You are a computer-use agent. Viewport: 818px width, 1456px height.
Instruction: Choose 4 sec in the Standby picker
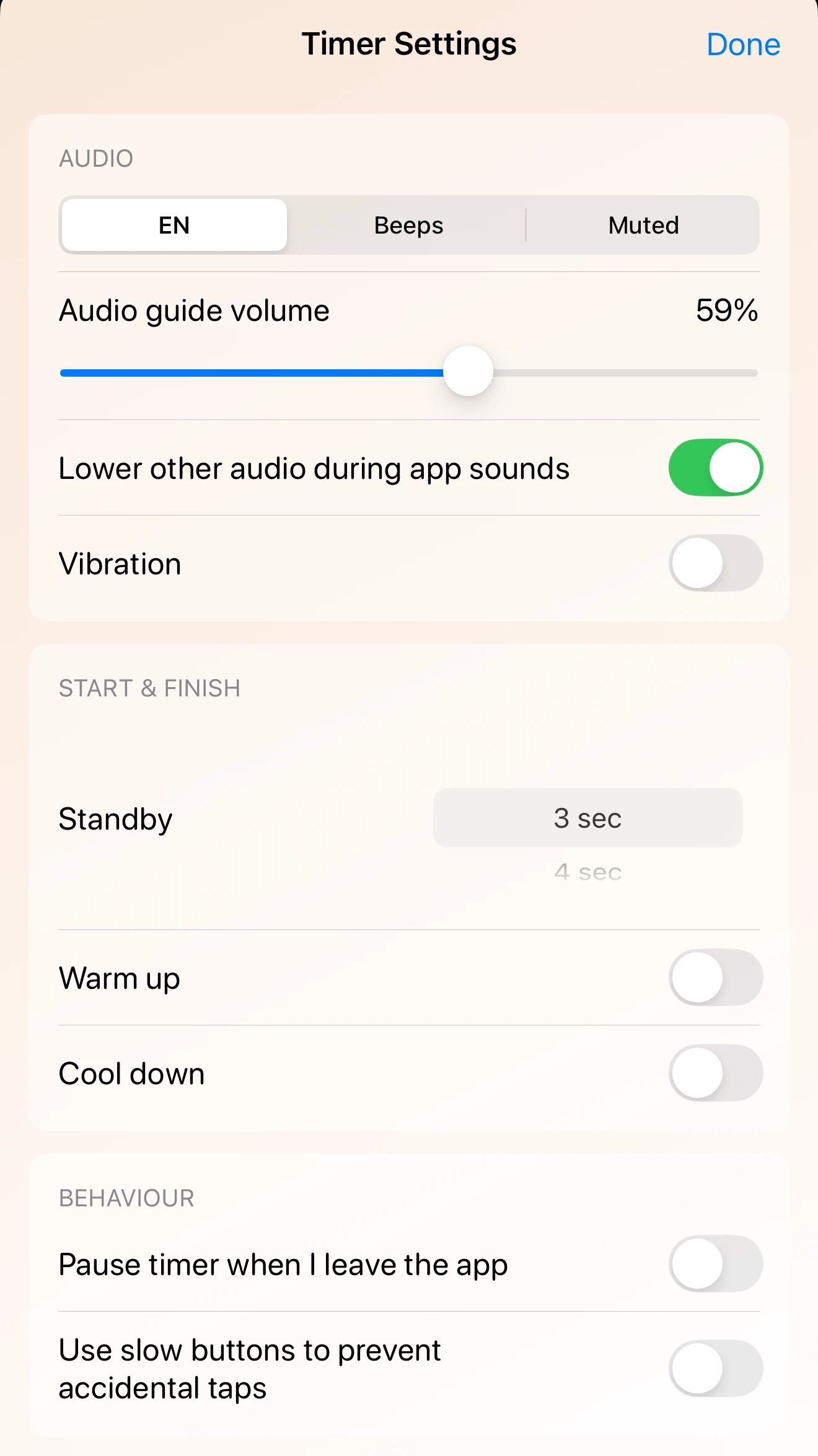[x=587, y=872]
